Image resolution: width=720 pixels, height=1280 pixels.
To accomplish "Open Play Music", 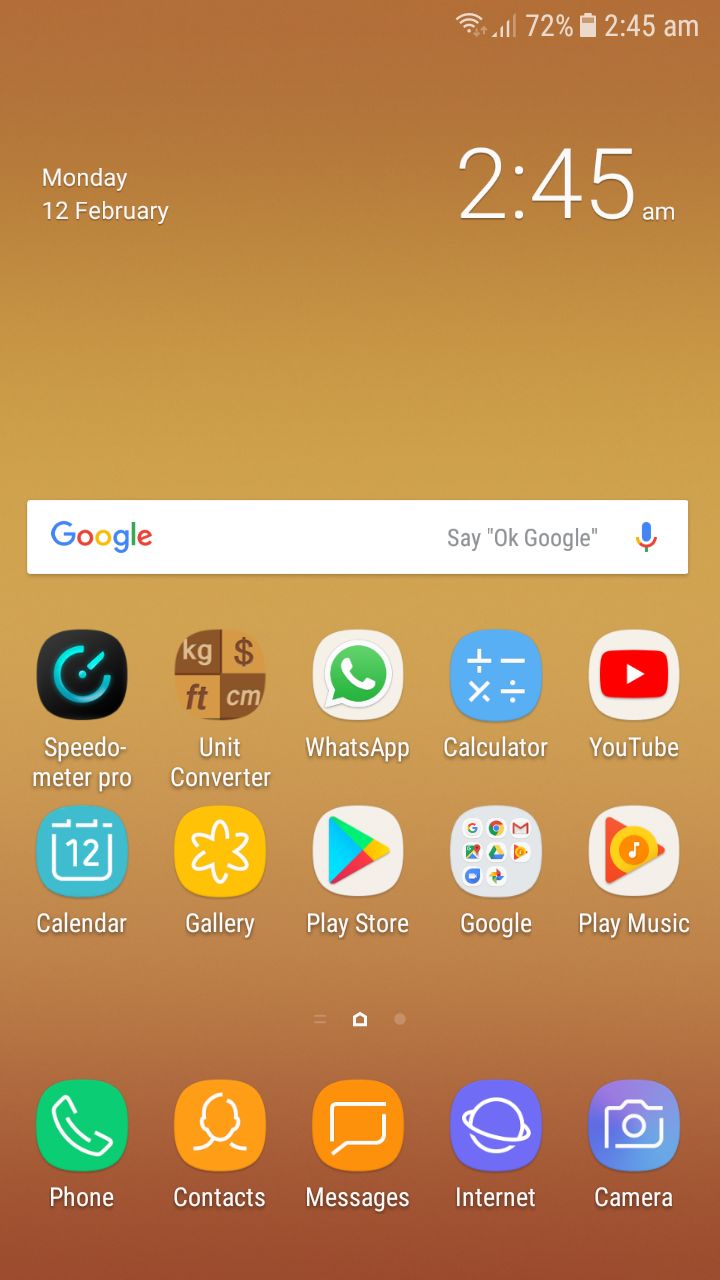I will click(x=634, y=852).
